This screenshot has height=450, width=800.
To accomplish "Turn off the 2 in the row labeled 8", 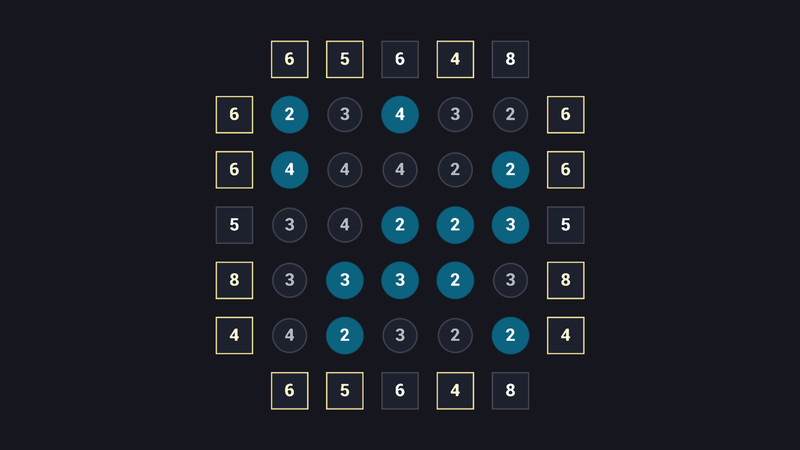I will coord(455,280).
